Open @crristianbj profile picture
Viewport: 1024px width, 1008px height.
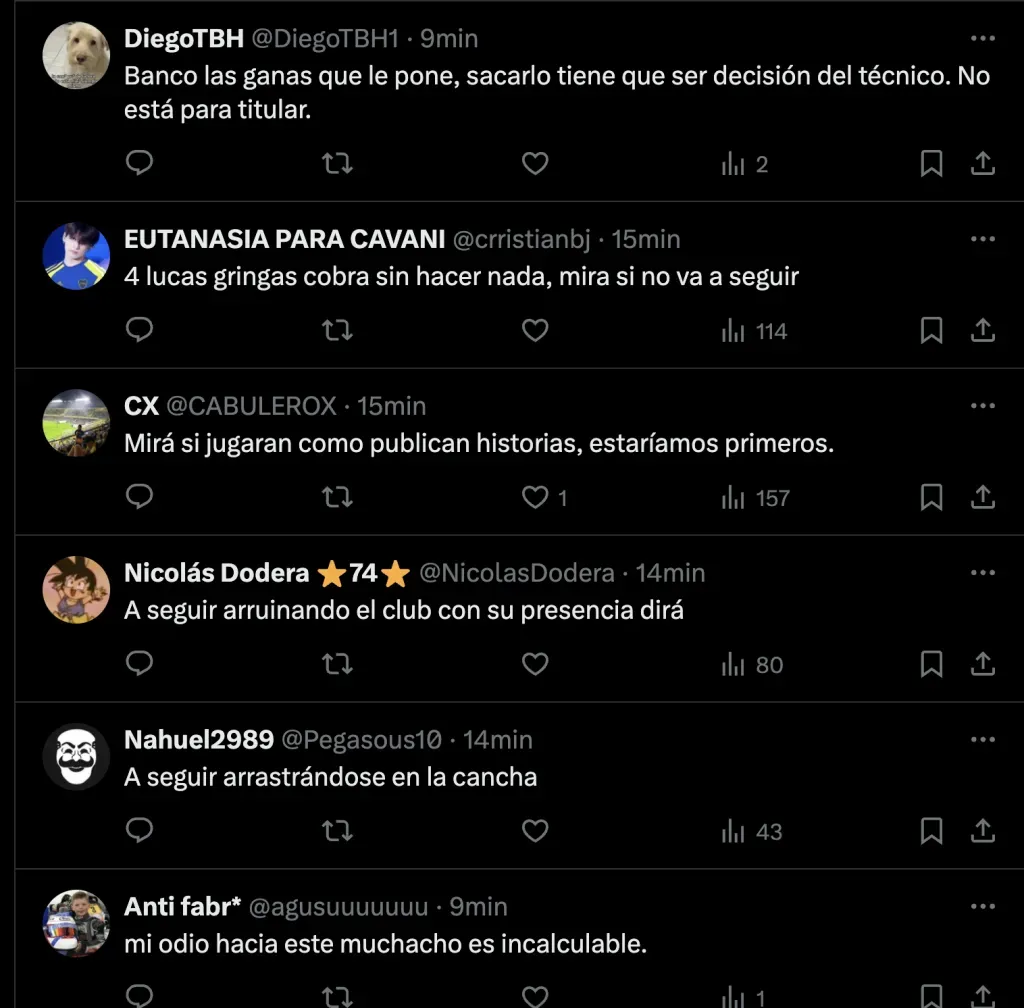pyautogui.click(x=76, y=256)
